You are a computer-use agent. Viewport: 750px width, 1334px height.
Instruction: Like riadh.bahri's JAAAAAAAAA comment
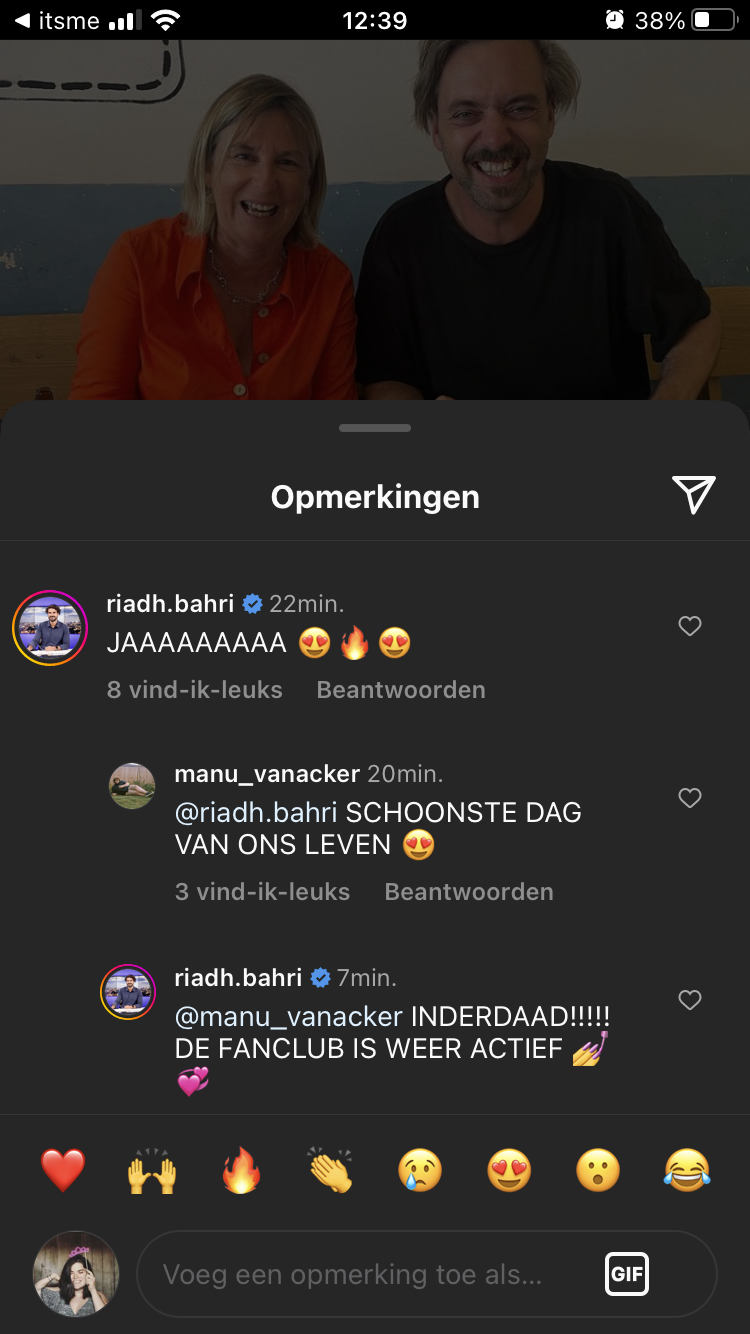click(x=689, y=626)
